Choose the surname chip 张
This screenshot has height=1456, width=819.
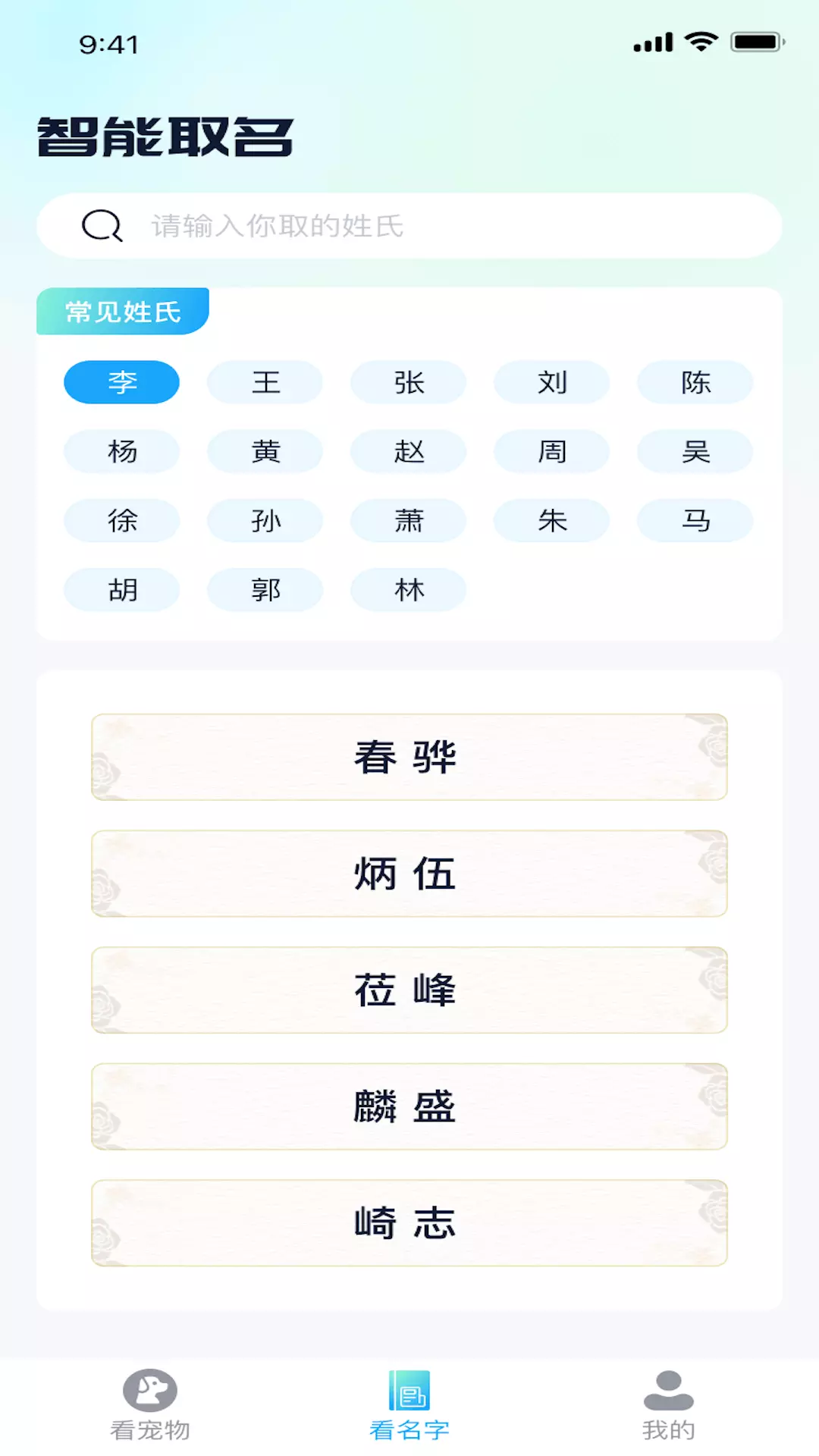pos(409,382)
